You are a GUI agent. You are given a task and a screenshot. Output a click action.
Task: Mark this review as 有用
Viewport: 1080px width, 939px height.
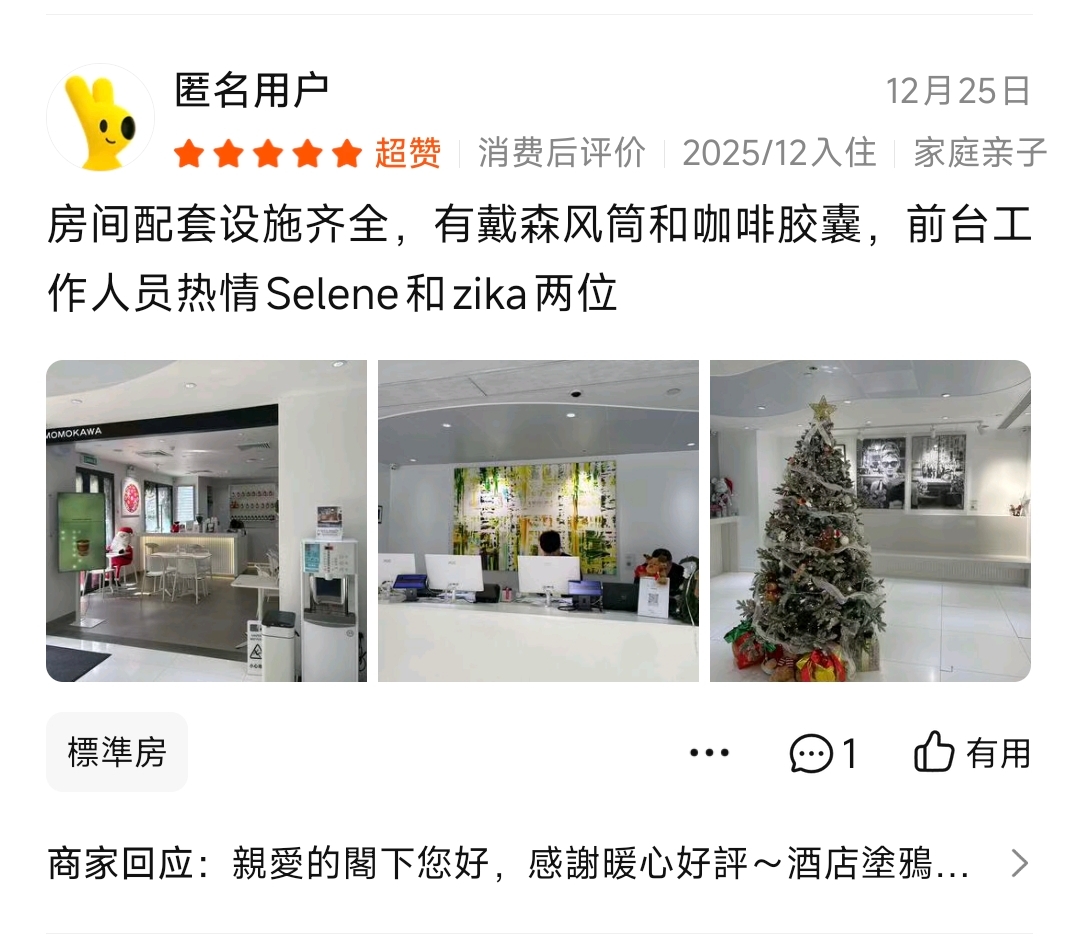pyautogui.click(x=971, y=753)
